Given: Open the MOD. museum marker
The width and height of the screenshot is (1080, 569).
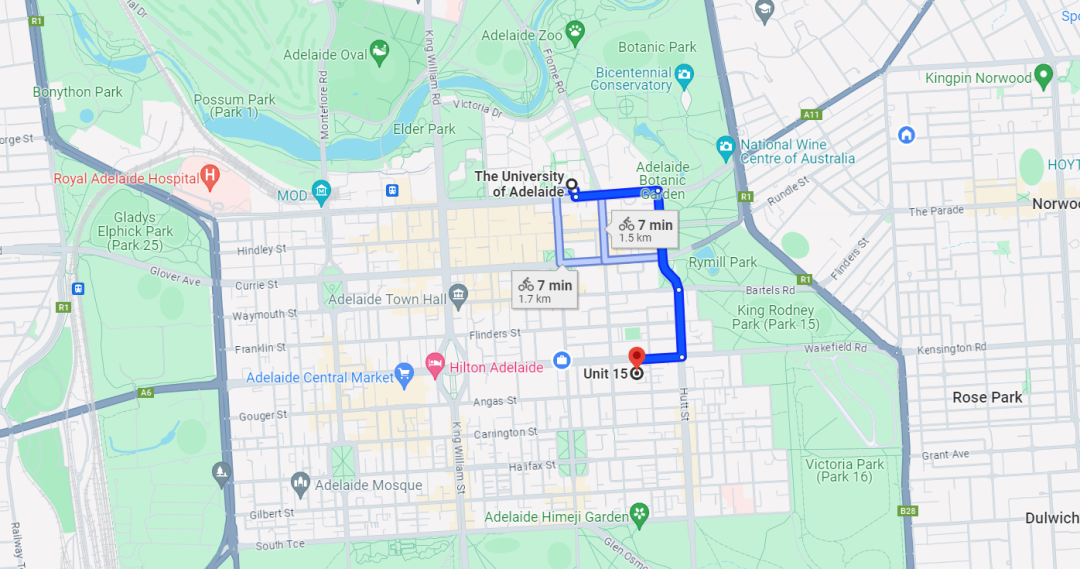Looking at the screenshot, I should (x=321, y=191).
